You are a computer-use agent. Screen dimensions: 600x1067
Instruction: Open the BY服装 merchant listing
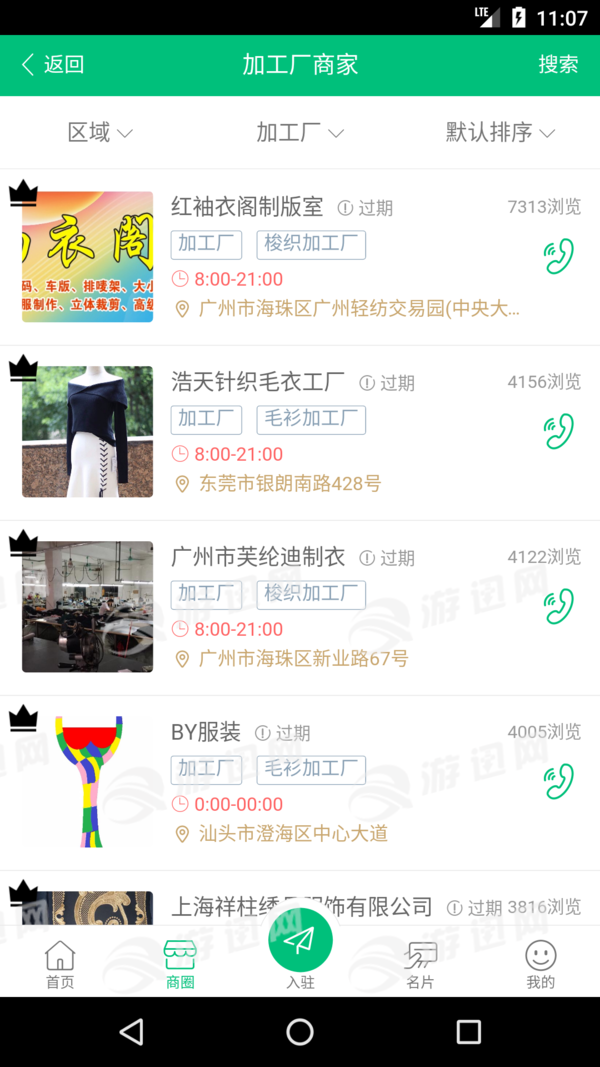pyautogui.click(x=206, y=732)
